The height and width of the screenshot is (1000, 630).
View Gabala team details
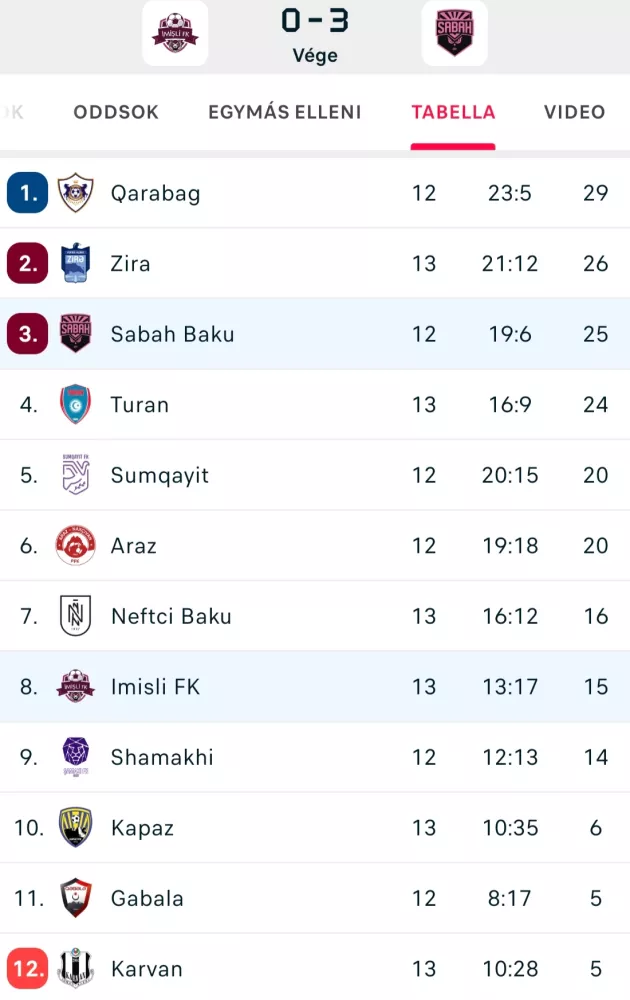coord(147,898)
